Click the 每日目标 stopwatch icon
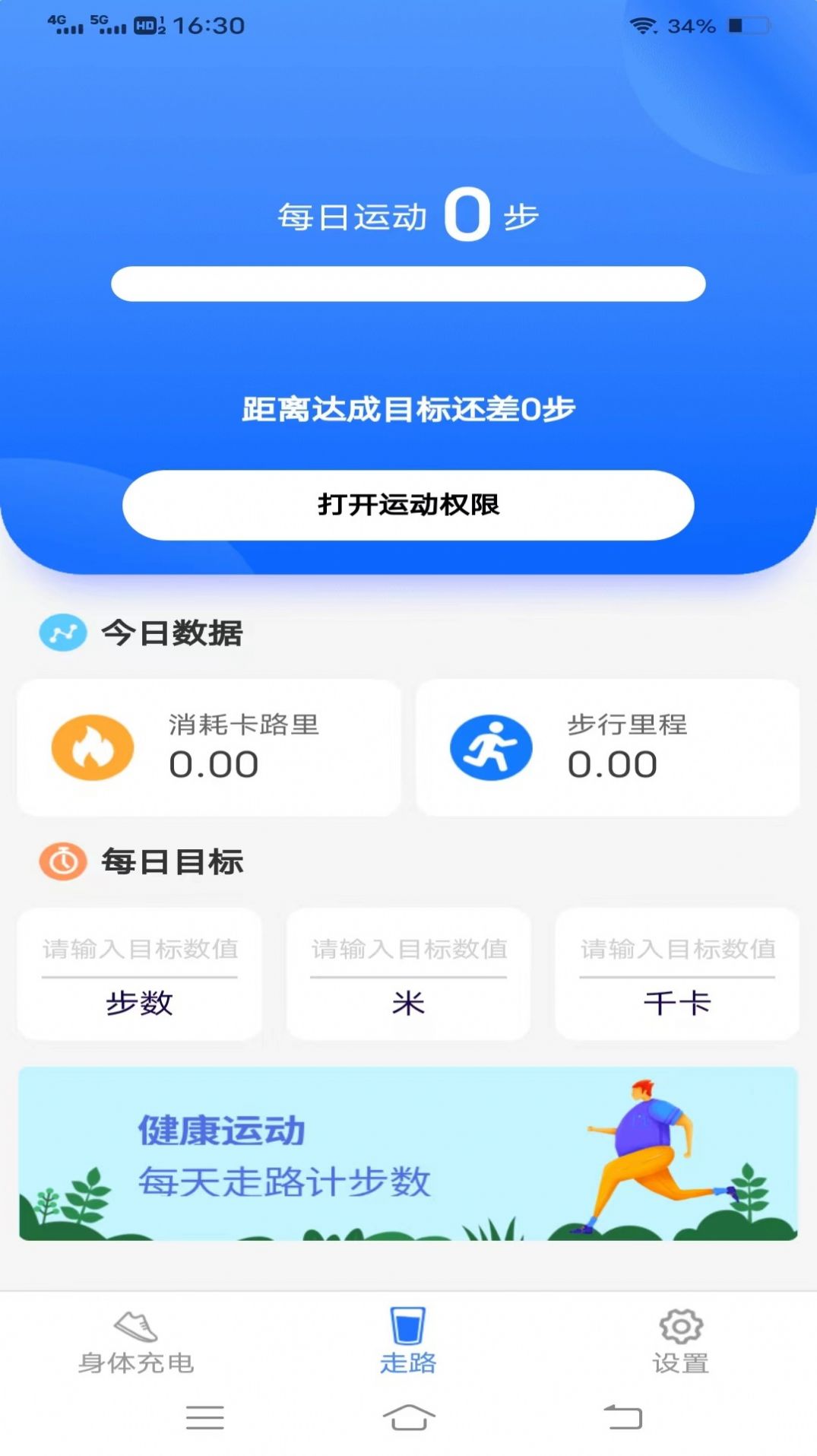This screenshot has width=817, height=1456. coord(62,861)
